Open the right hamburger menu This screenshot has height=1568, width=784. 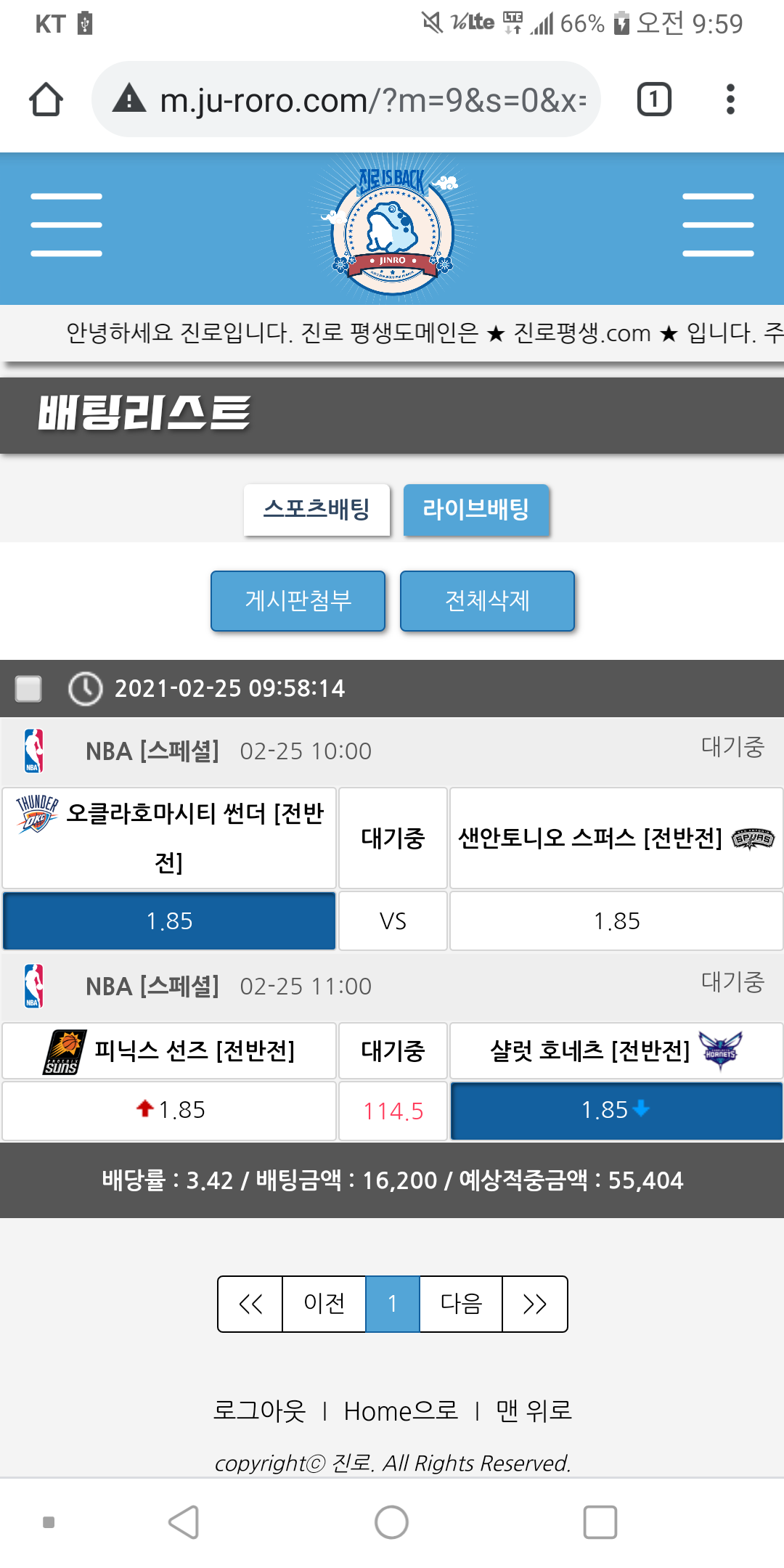click(x=718, y=225)
